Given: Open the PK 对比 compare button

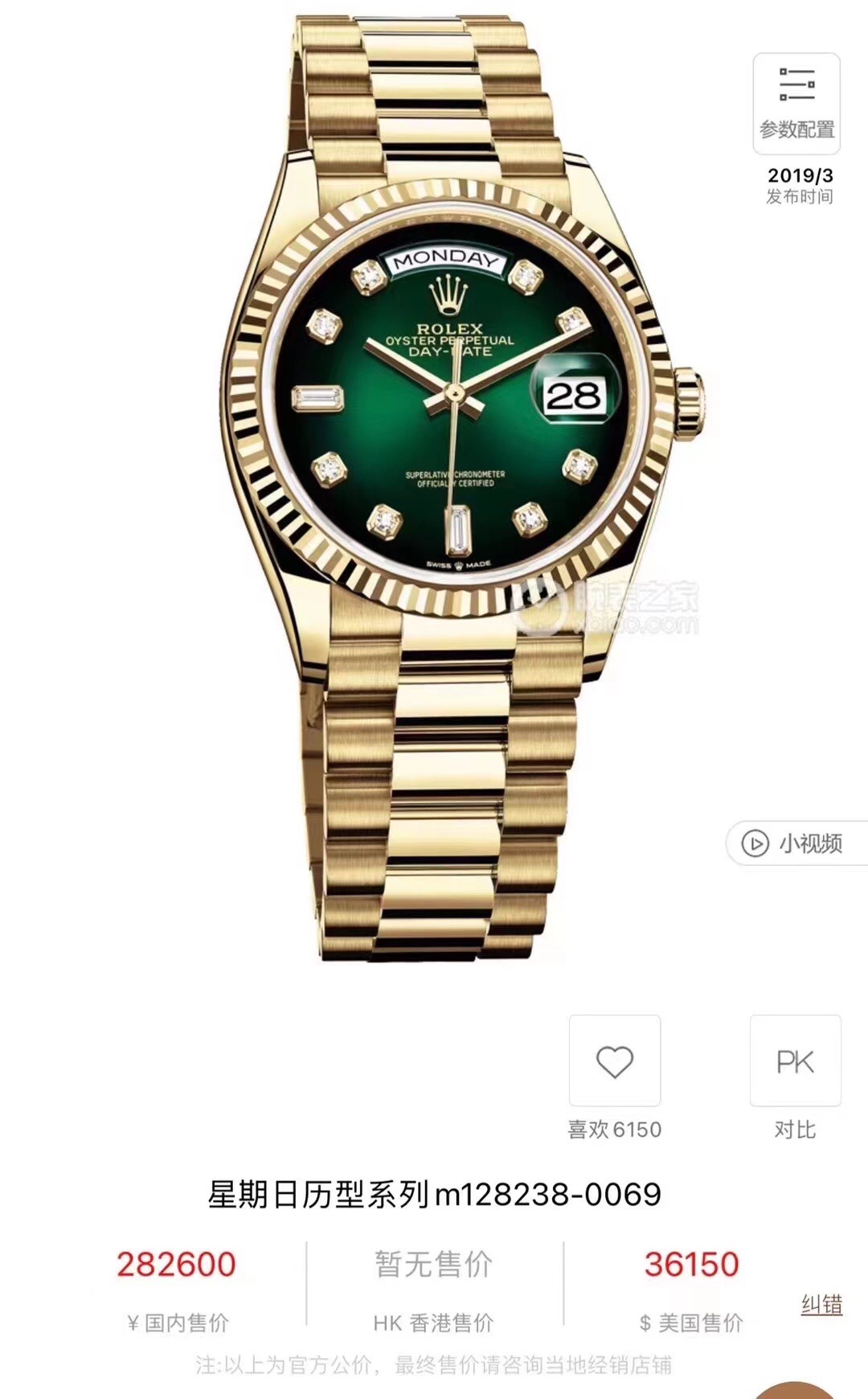Looking at the screenshot, I should tap(795, 1061).
